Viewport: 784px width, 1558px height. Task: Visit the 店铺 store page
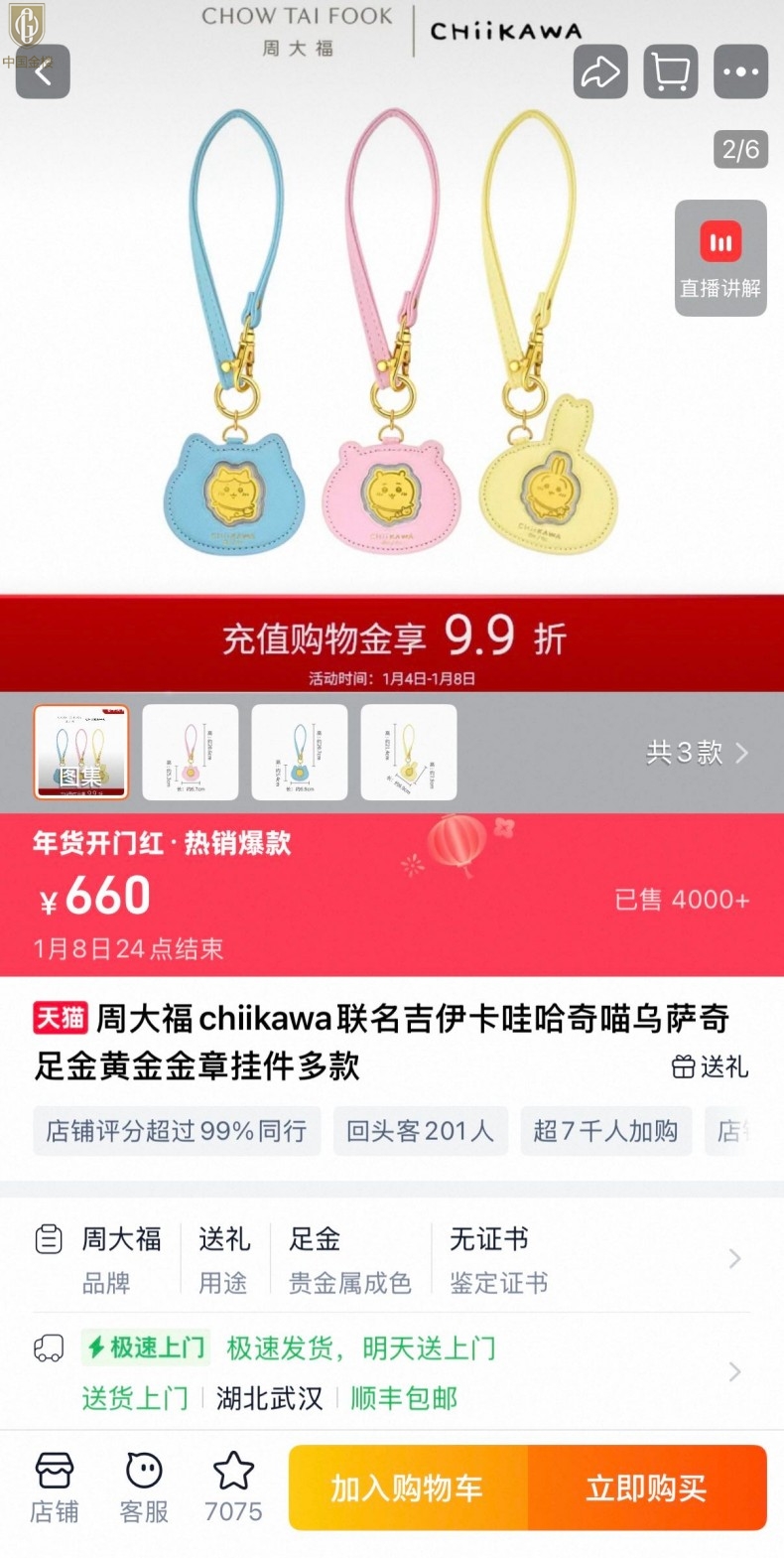54,1487
